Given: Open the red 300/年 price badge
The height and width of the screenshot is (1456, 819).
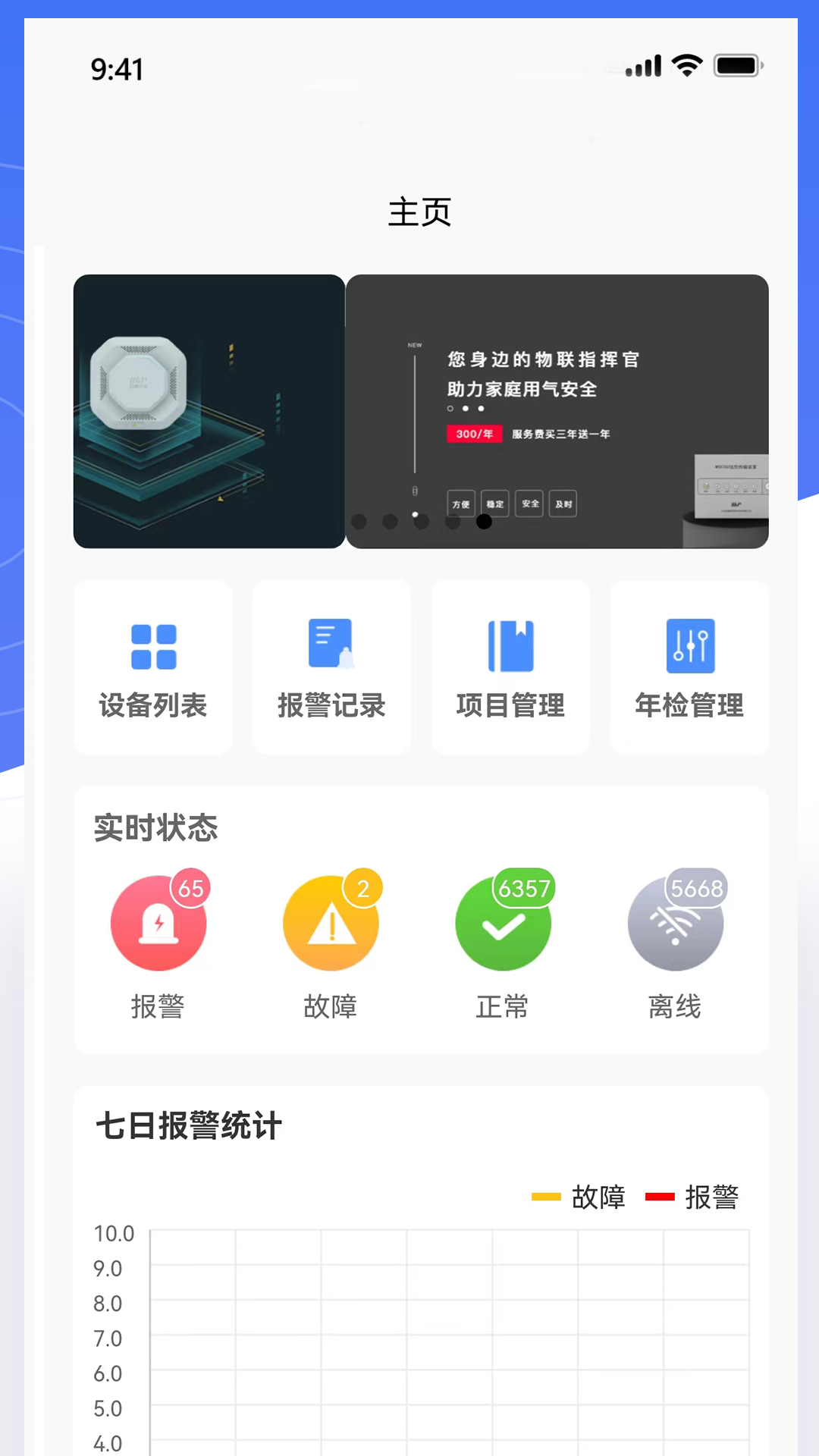Looking at the screenshot, I should (x=474, y=434).
